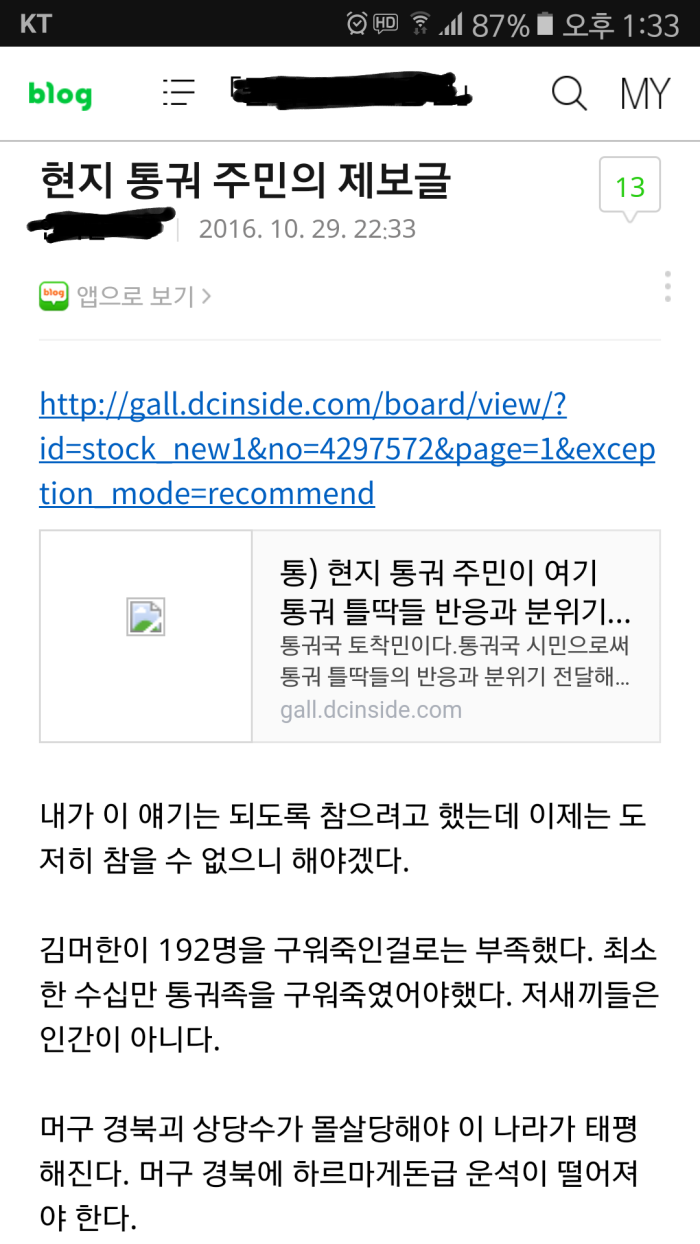View the 13 comments bubble
The image size is (700, 1244).
coord(629,187)
